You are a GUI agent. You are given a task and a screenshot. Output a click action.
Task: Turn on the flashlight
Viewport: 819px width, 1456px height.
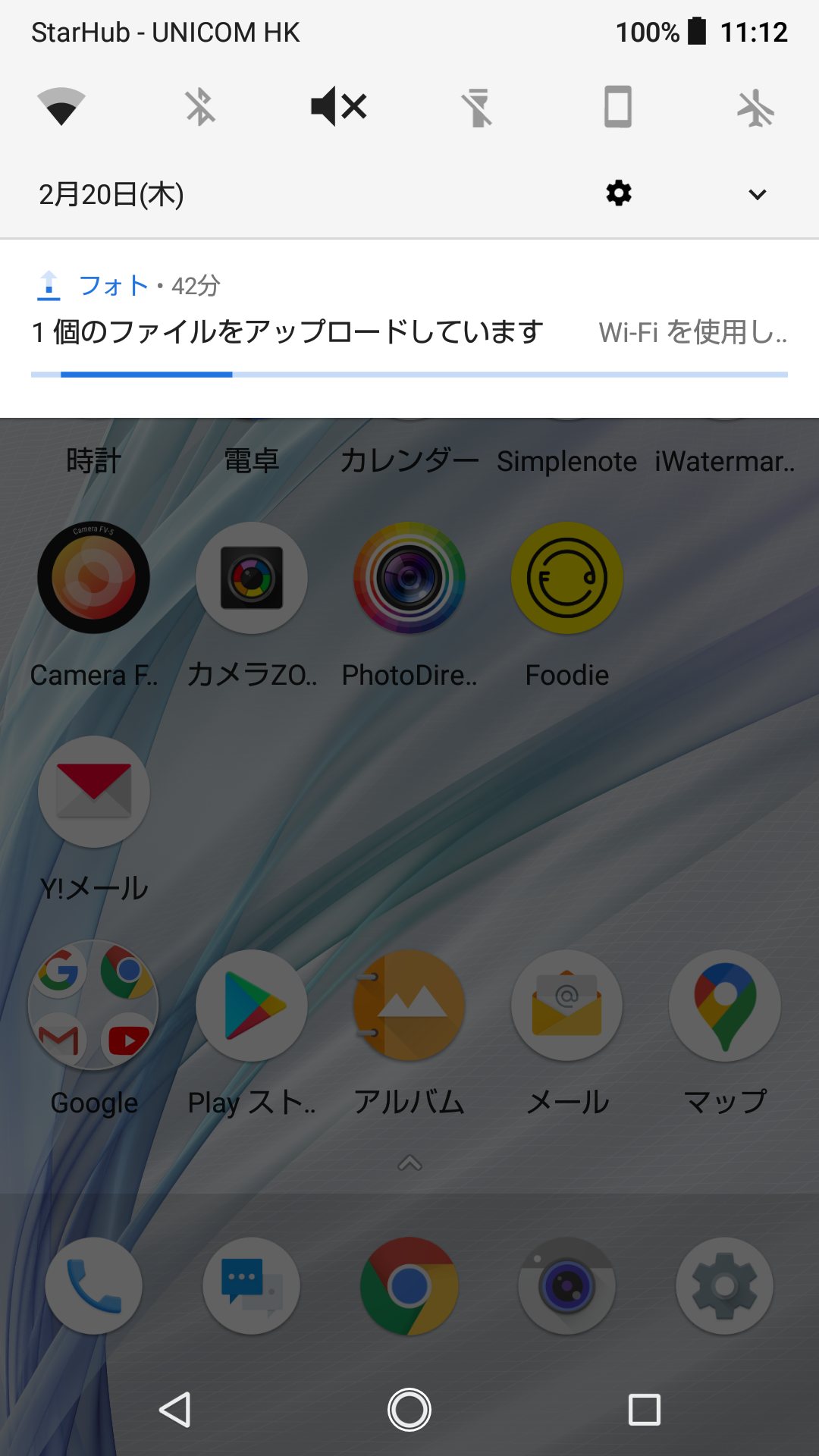478,106
